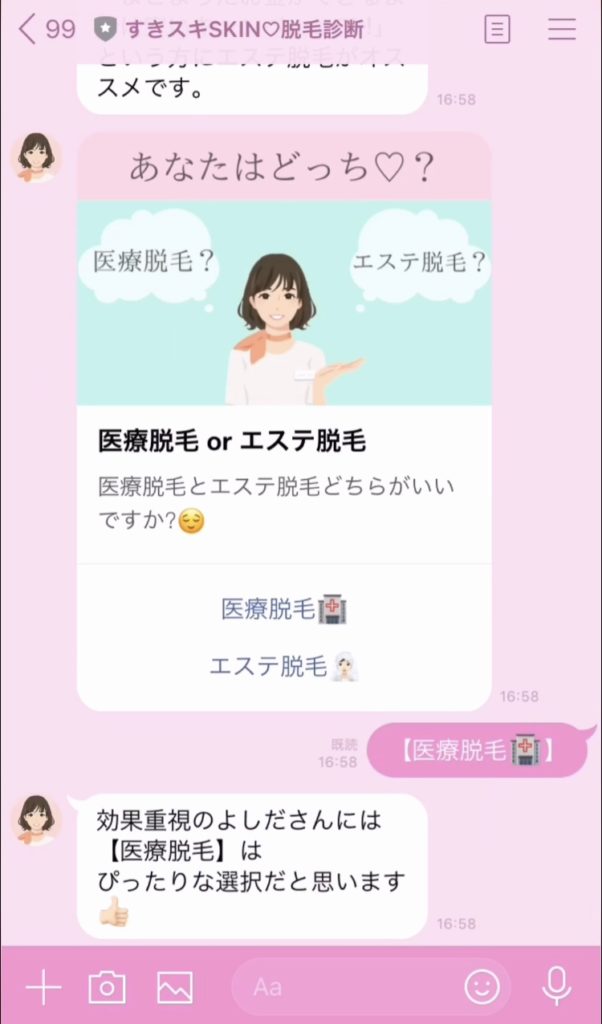Viewport: 602px width, 1024px height.
Task: Open the sender's avatar beside 効果重視 message
Action: pyautogui.click(x=36, y=820)
